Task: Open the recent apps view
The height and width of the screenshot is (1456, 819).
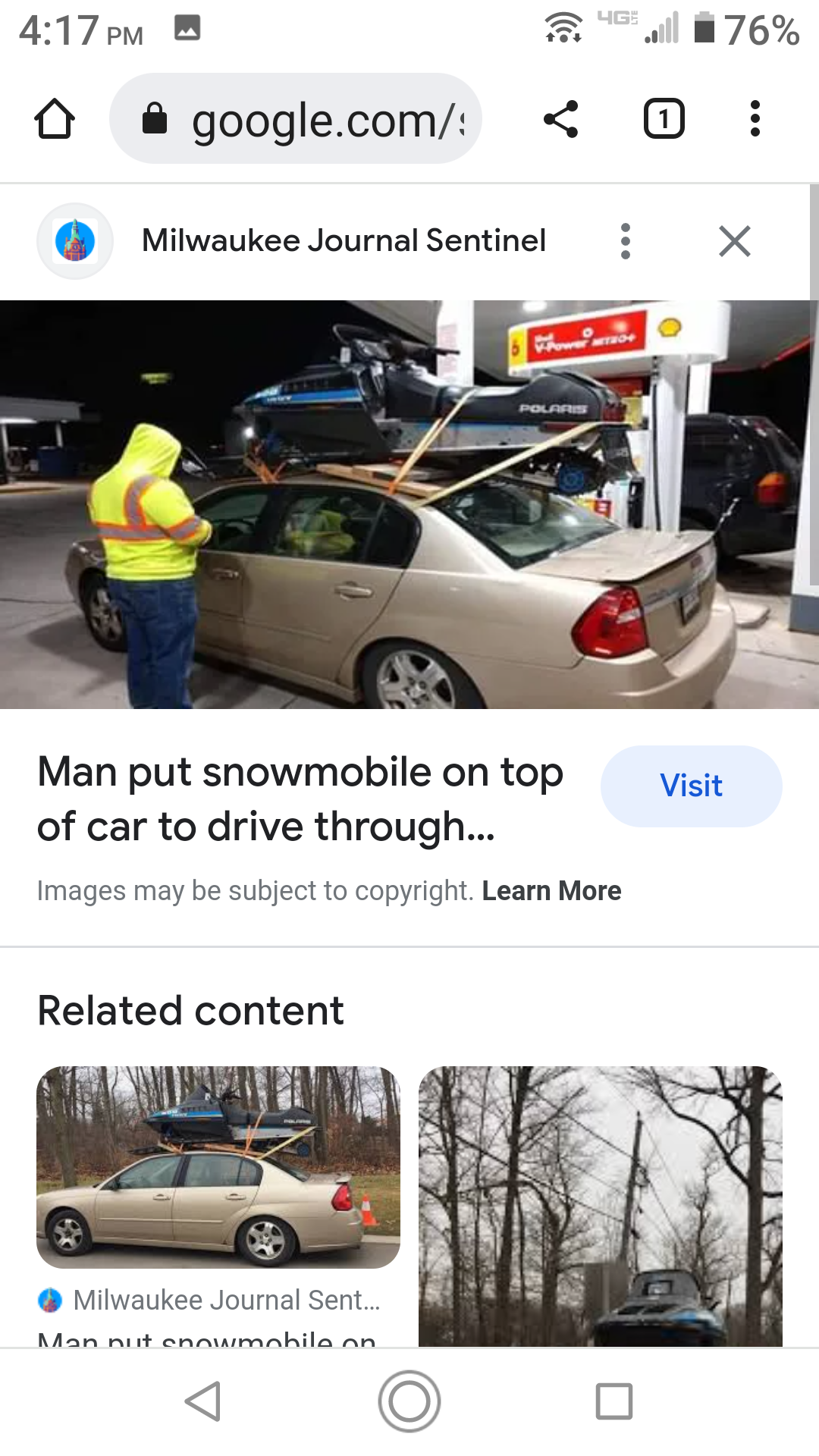Action: [x=614, y=1401]
